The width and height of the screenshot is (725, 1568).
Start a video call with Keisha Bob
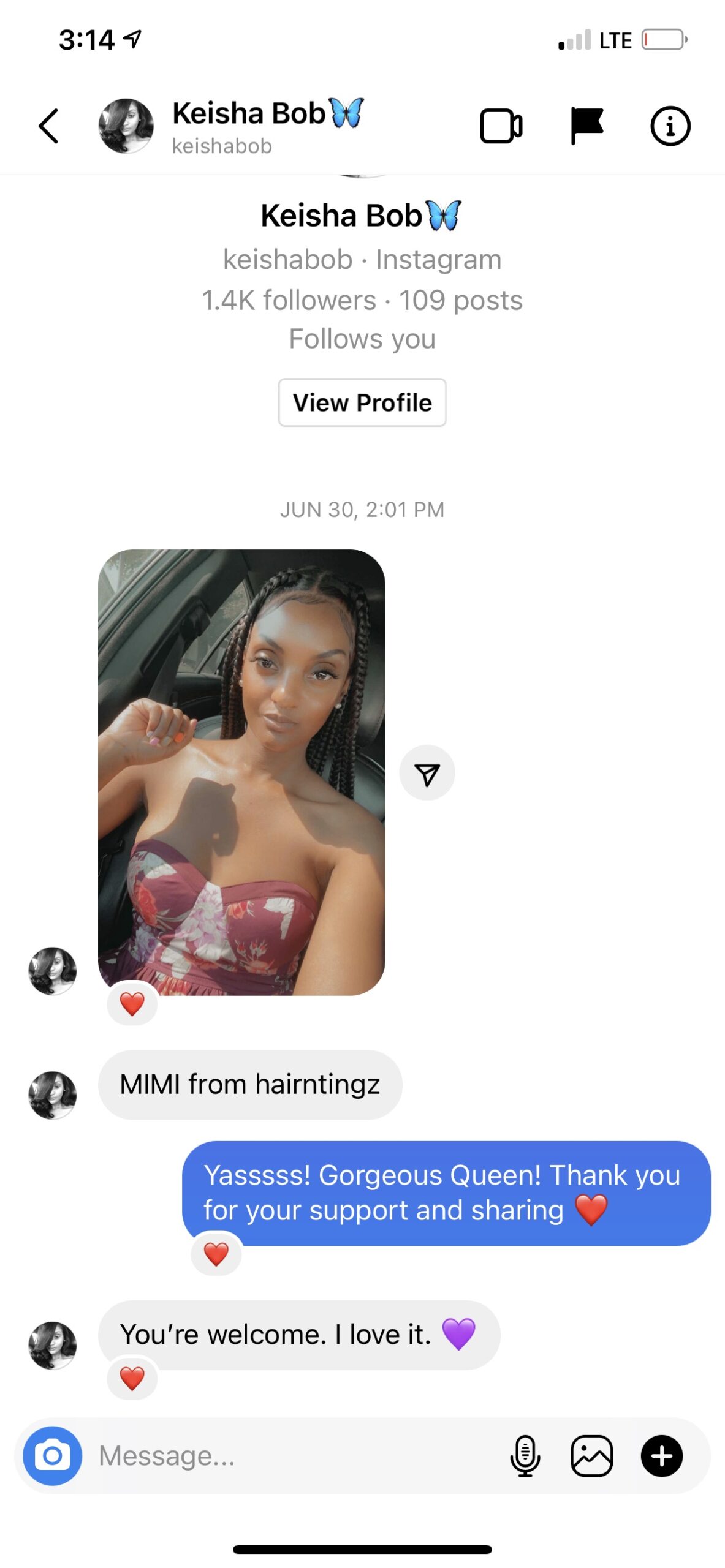pyautogui.click(x=501, y=126)
